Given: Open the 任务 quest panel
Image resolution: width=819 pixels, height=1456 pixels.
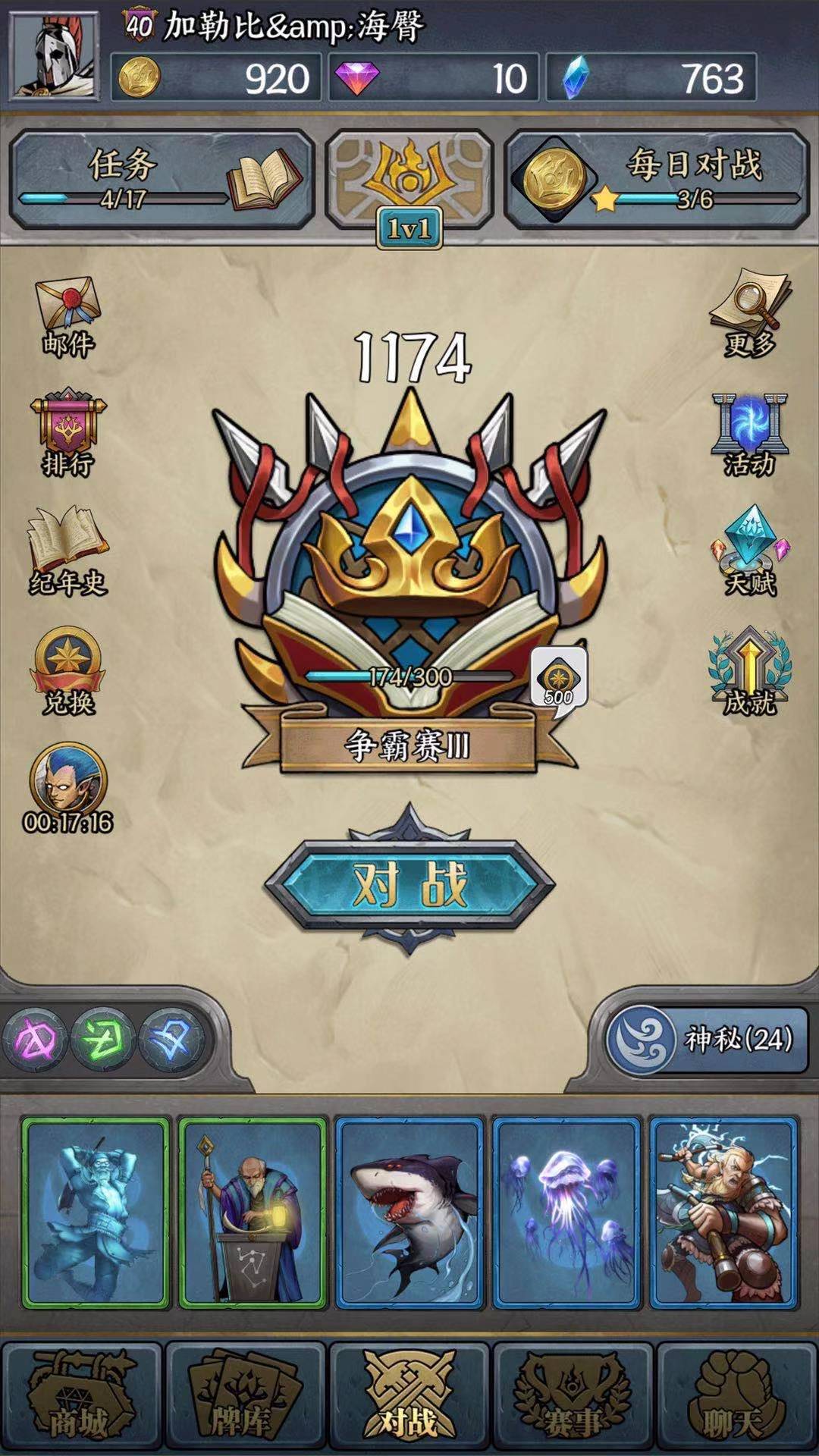Looking at the screenshot, I should [x=161, y=180].
